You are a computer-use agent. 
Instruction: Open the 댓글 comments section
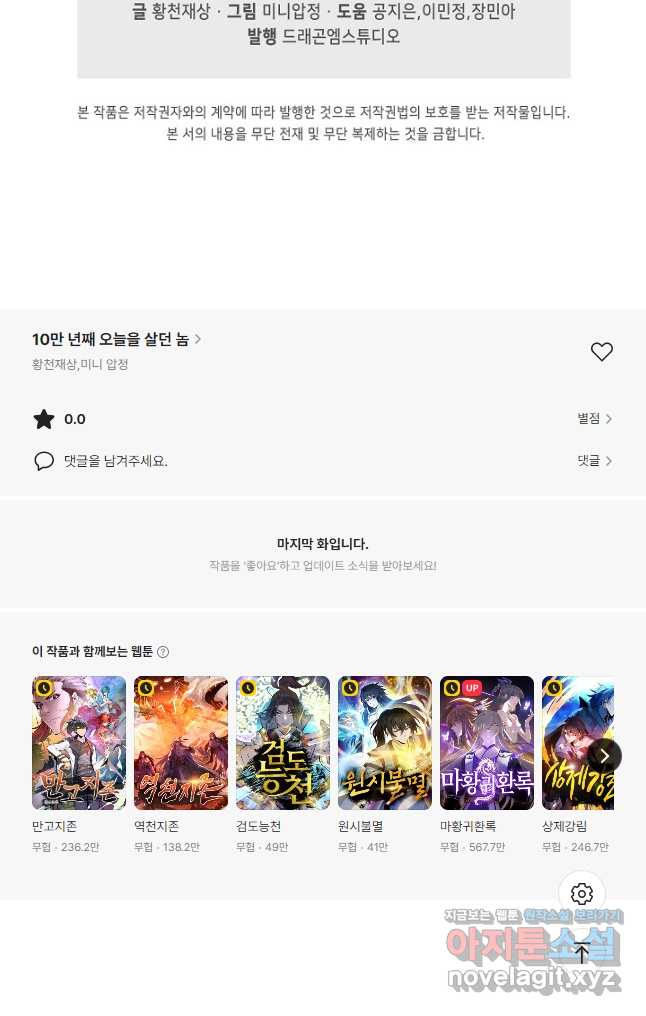point(594,461)
